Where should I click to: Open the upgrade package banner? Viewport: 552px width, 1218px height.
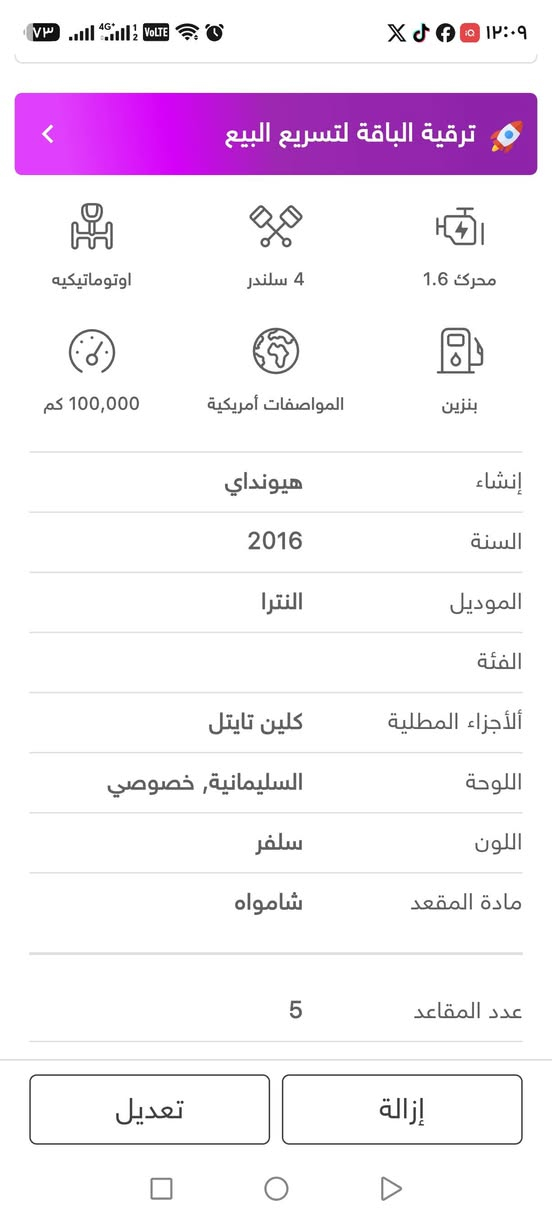pos(276,134)
